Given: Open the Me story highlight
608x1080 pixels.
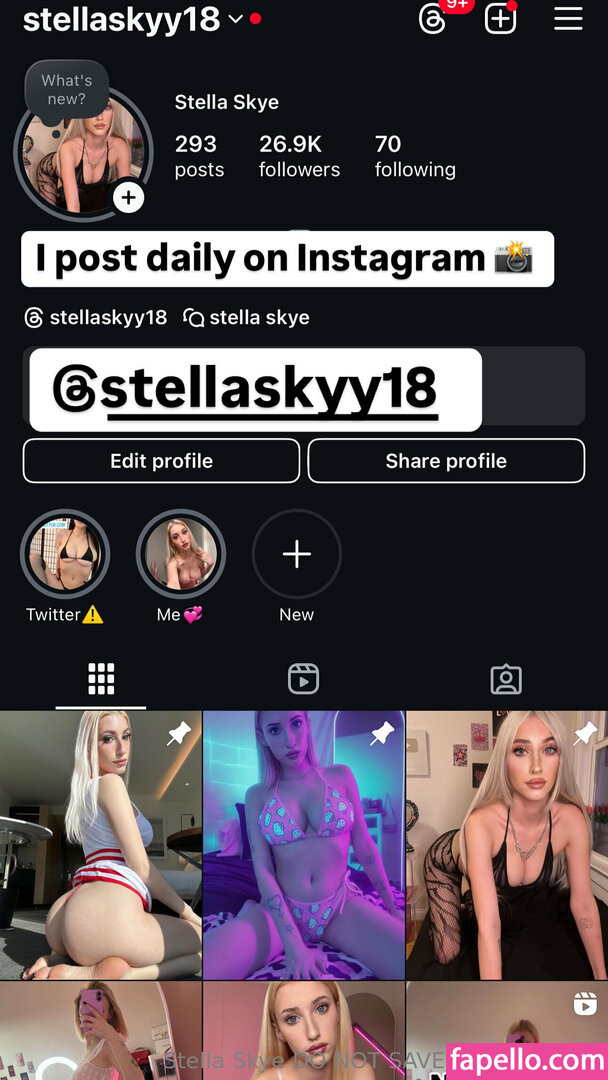Looking at the screenshot, I should coord(181,555).
